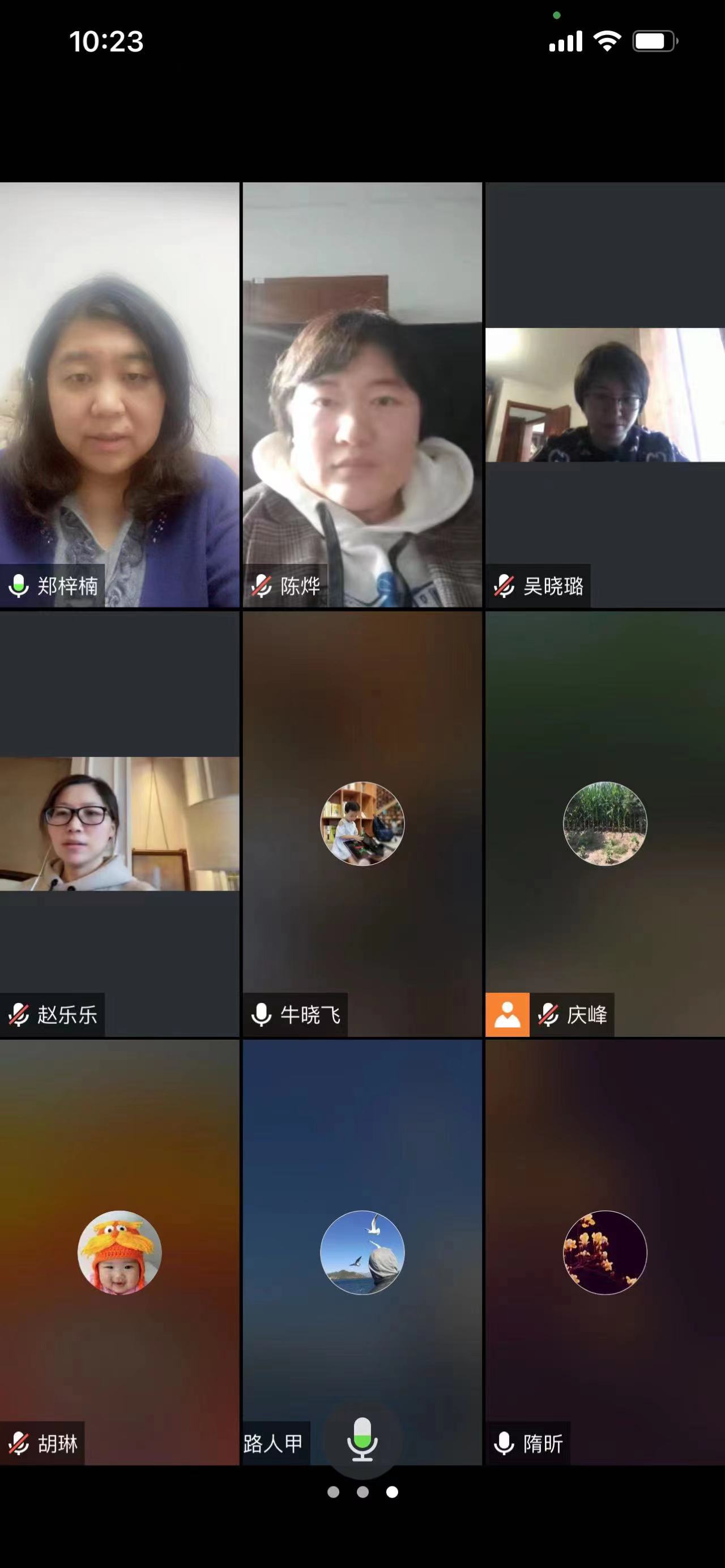The height and width of the screenshot is (1568, 725).
Task: Tap 吴晓璐's video tile
Action: 604,395
